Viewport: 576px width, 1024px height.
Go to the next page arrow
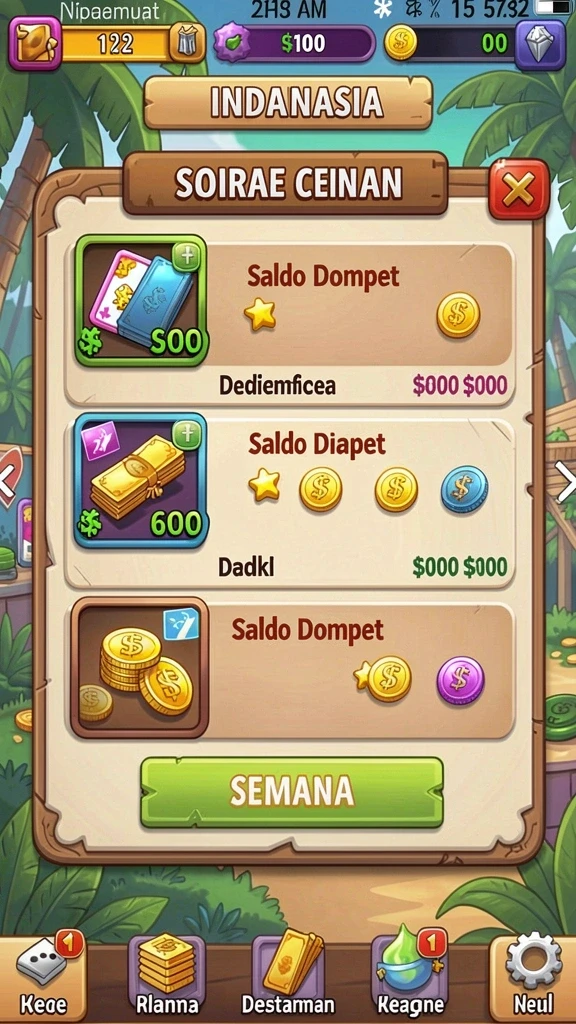(x=566, y=483)
